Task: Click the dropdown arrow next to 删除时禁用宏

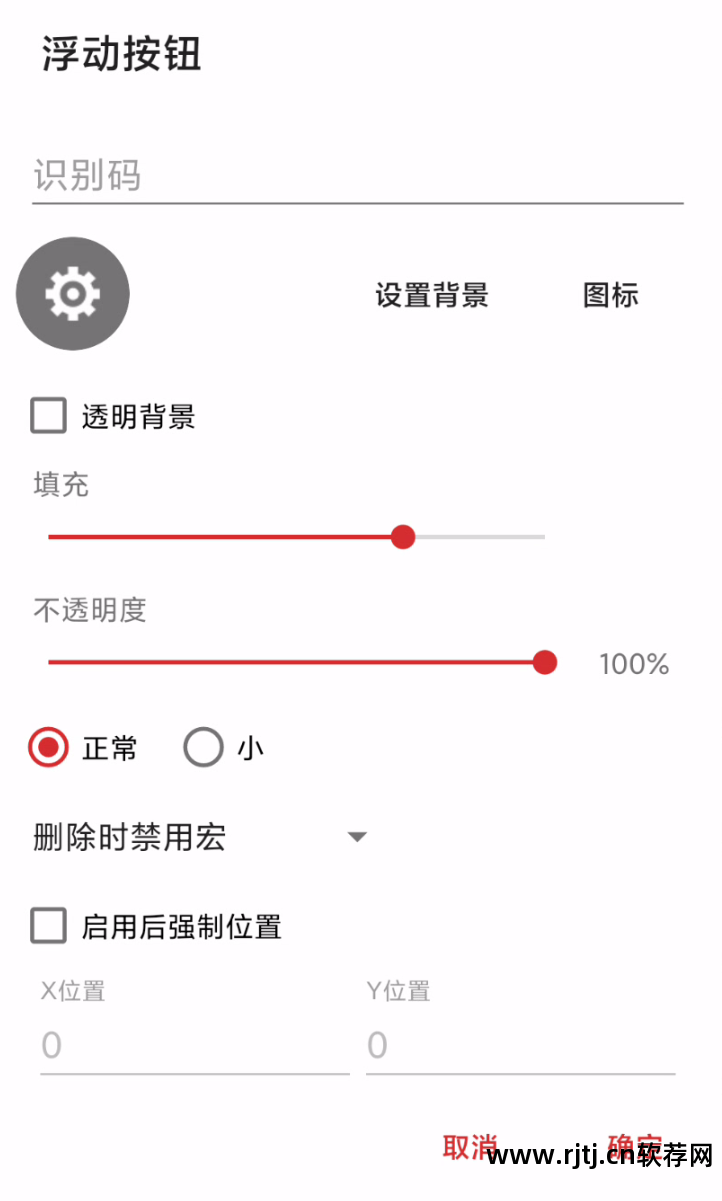Action: pyautogui.click(x=357, y=836)
